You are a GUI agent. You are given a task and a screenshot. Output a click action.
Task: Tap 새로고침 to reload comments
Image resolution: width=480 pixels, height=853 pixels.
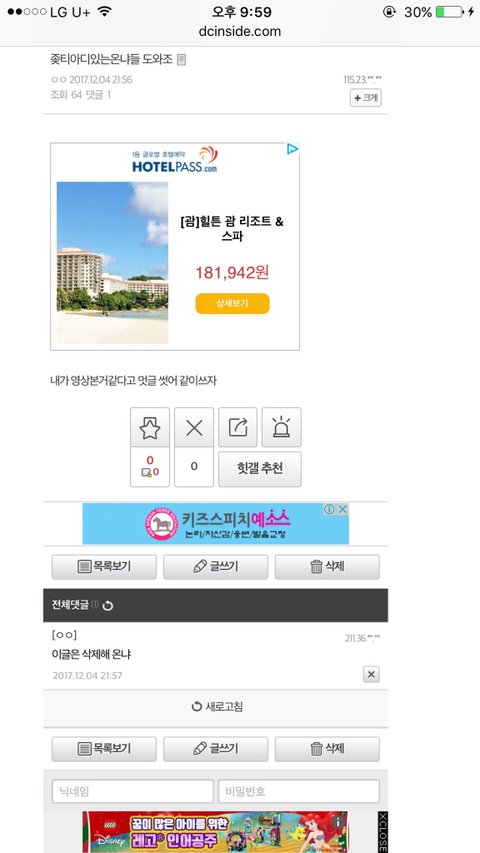point(216,707)
